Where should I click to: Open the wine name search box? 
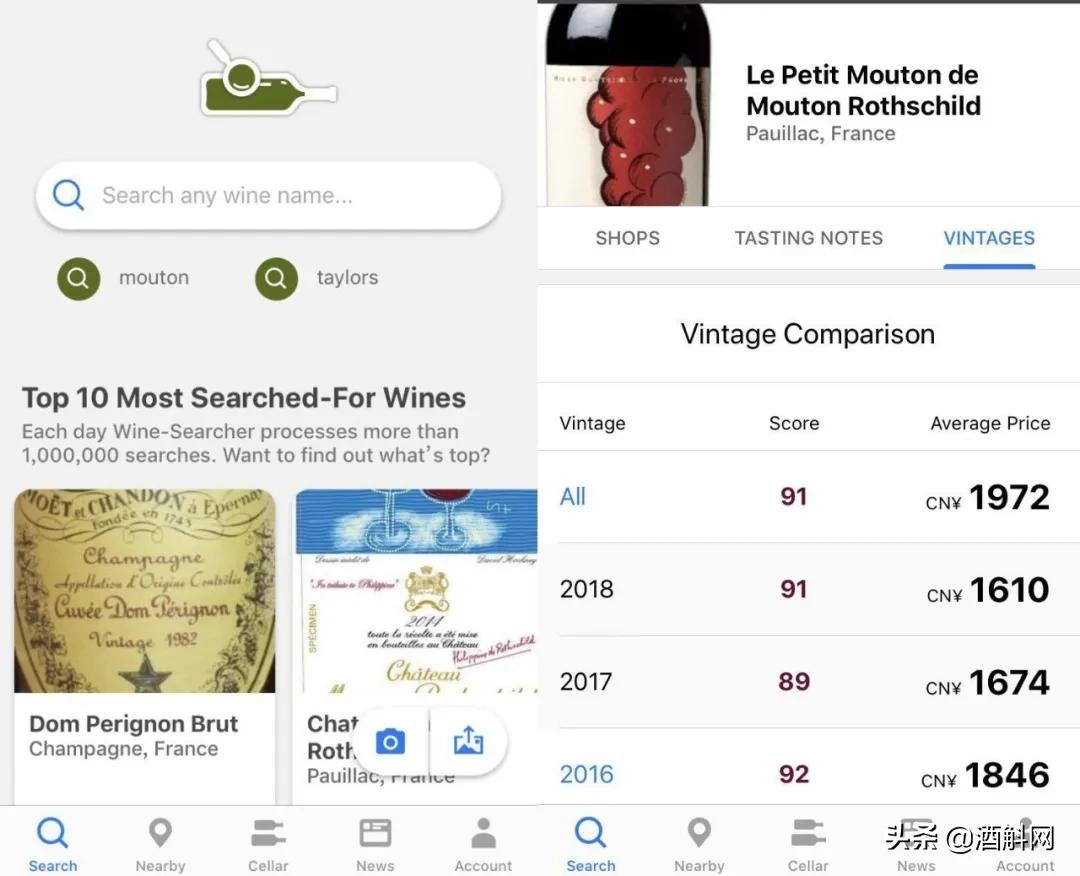tap(267, 195)
